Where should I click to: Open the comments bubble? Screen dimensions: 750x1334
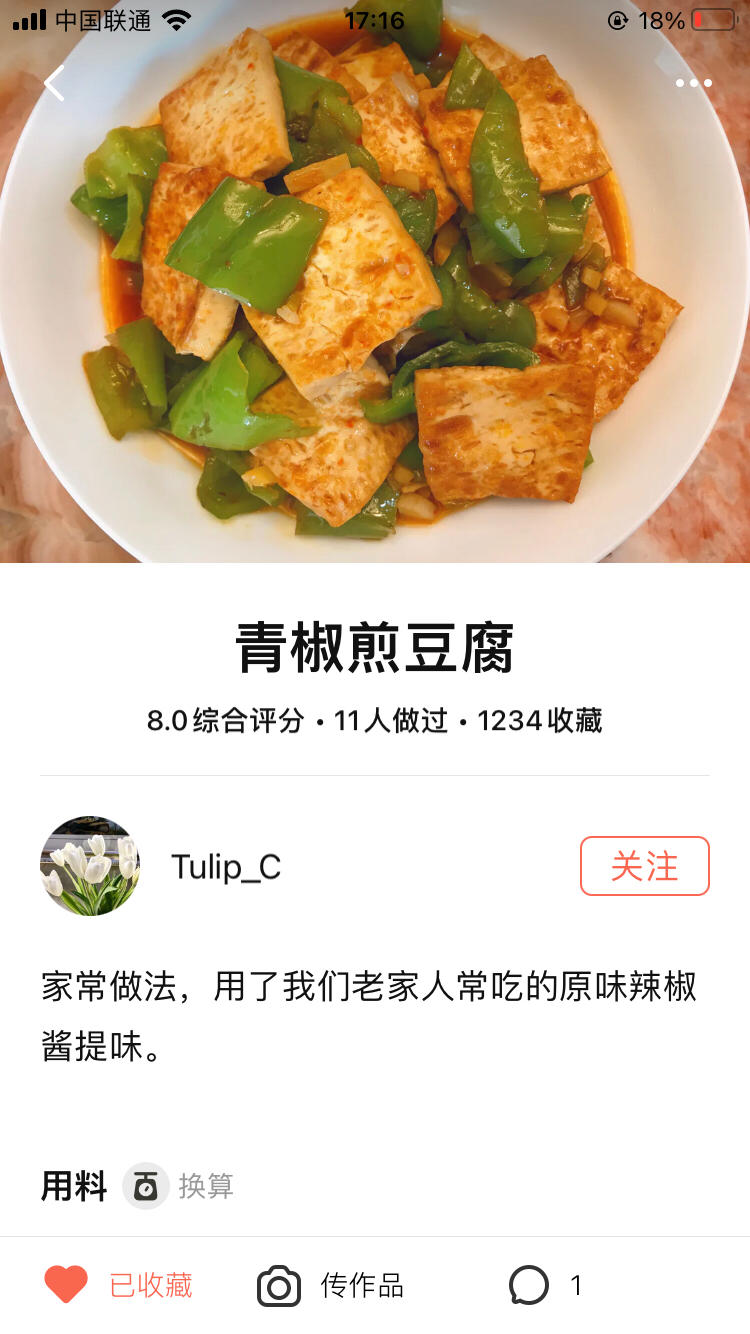click(x=530, y=1285)
